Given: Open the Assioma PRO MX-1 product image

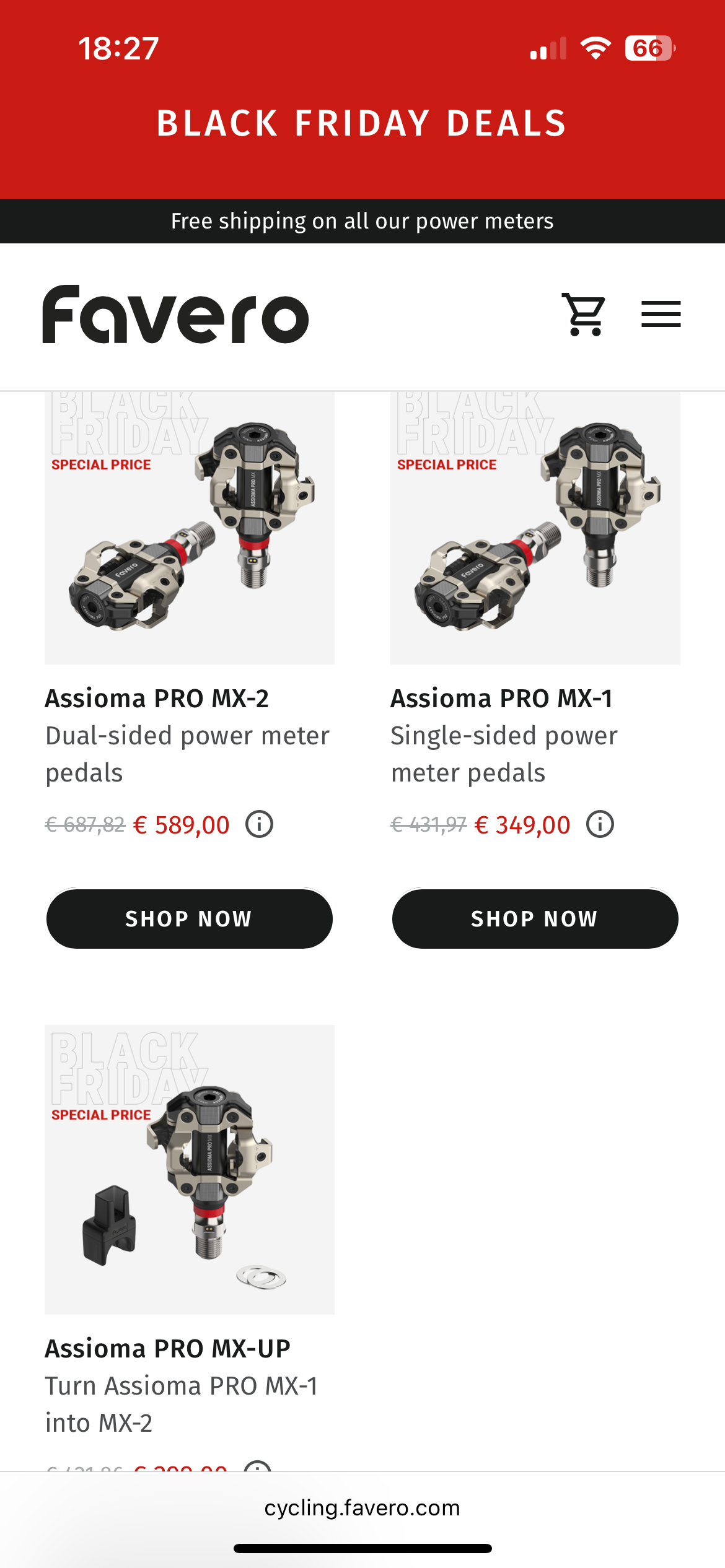Looking at the screenshot, I should [x=535, y=528].
